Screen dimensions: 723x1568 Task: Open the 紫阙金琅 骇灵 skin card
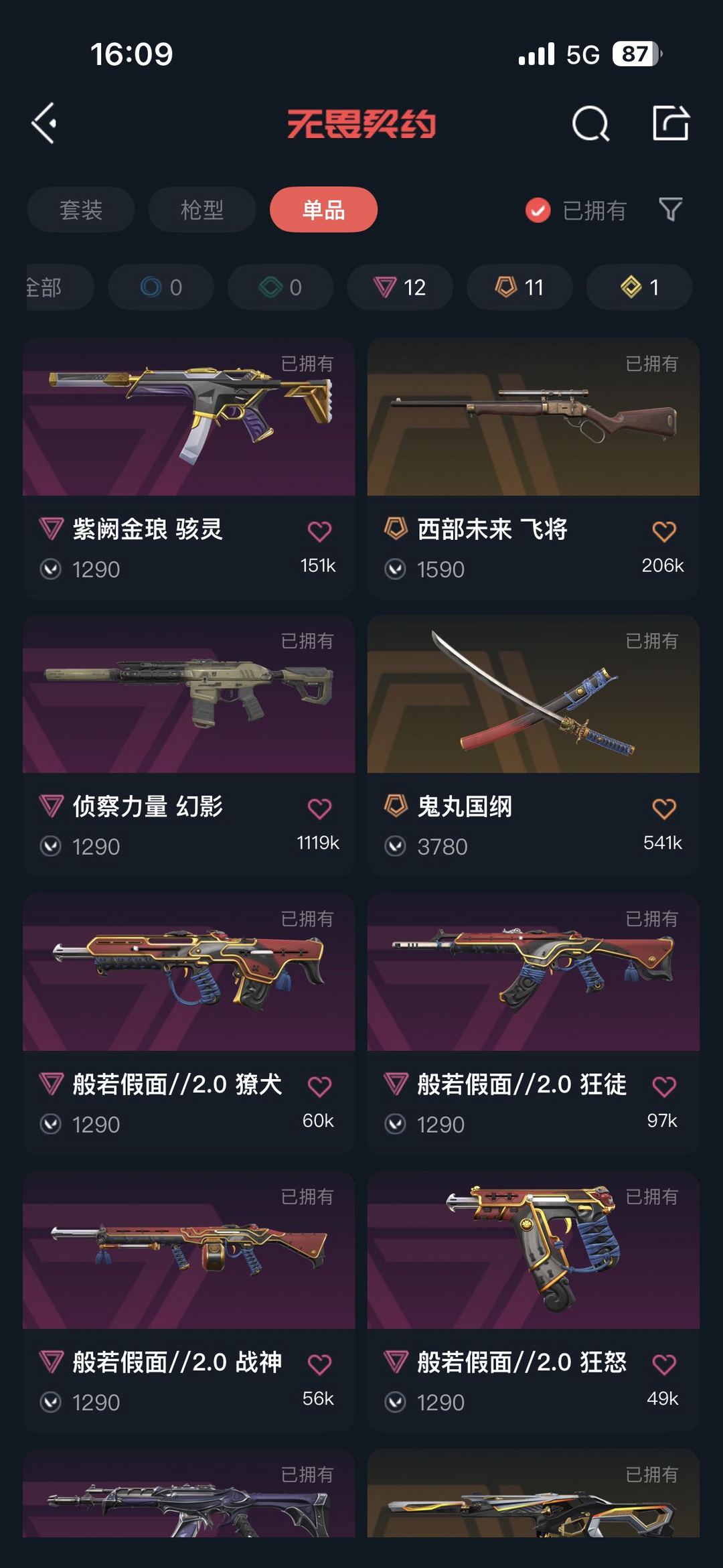click(189, 468)
